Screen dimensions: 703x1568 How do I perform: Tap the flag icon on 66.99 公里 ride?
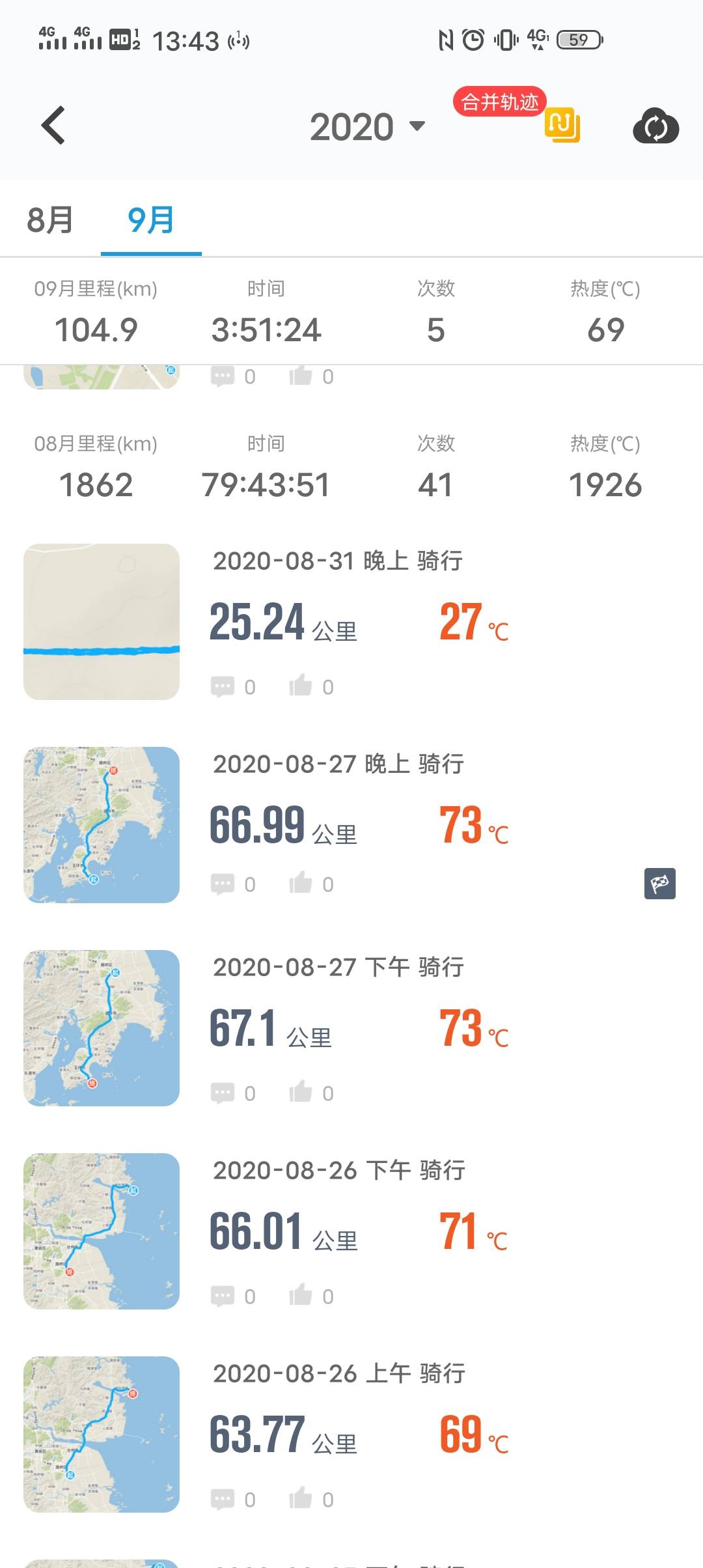[659, 884]
